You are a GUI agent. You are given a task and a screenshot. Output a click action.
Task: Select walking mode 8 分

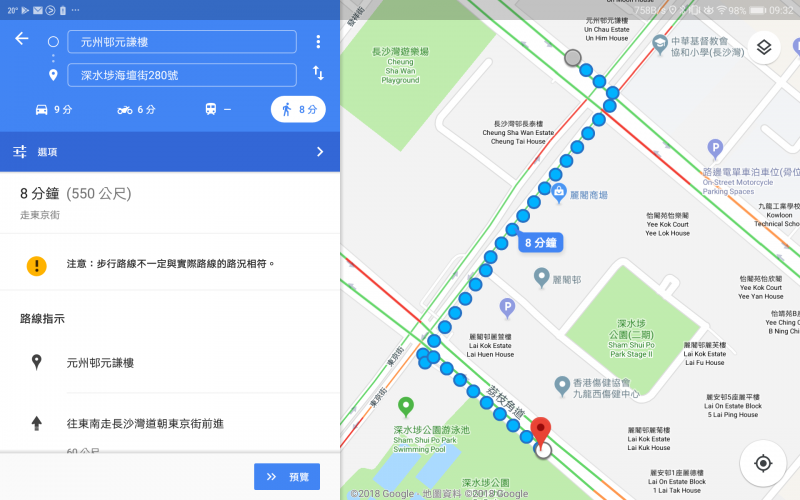pos(298,109)
